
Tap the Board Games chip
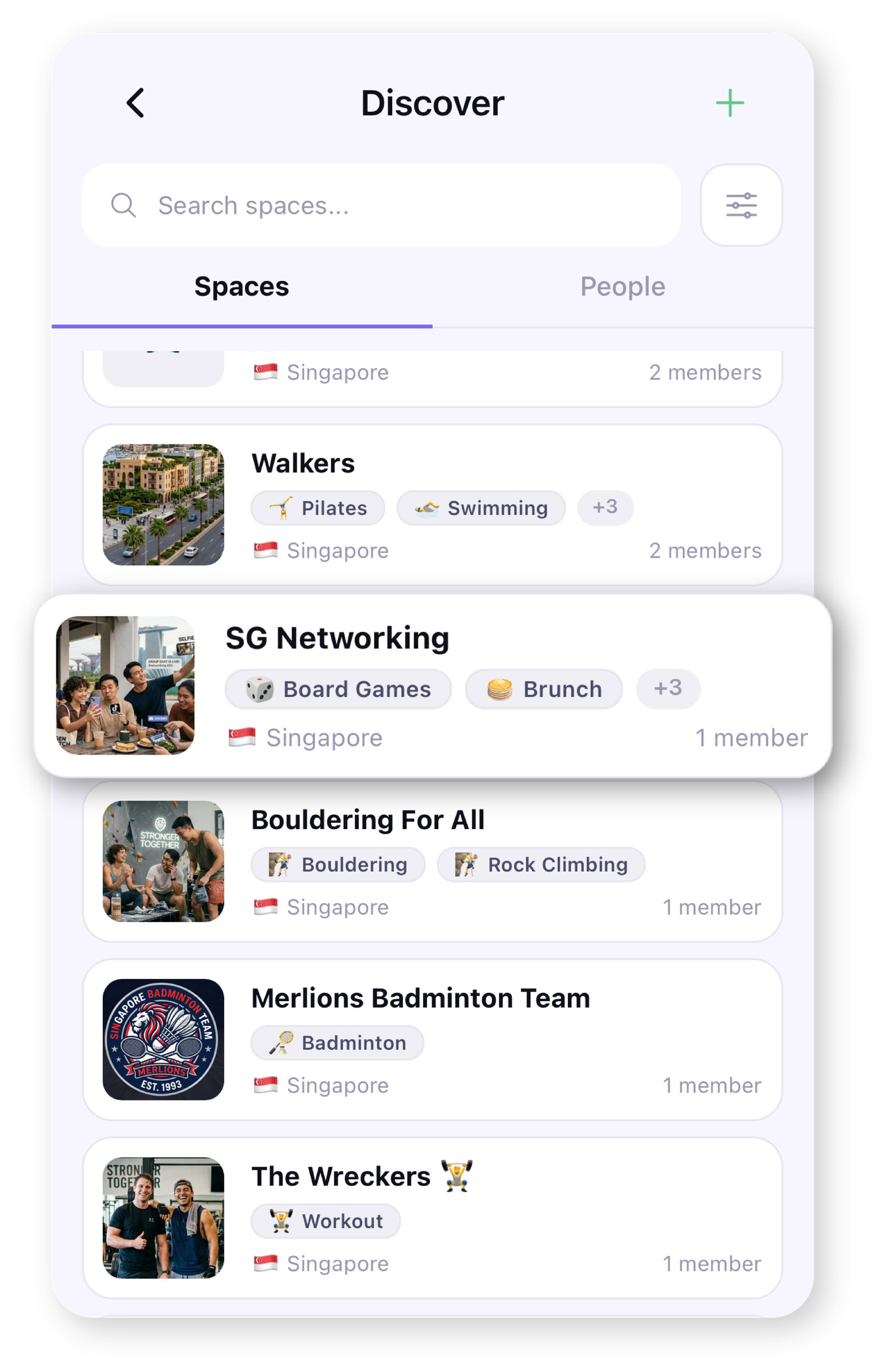(338, 689)
